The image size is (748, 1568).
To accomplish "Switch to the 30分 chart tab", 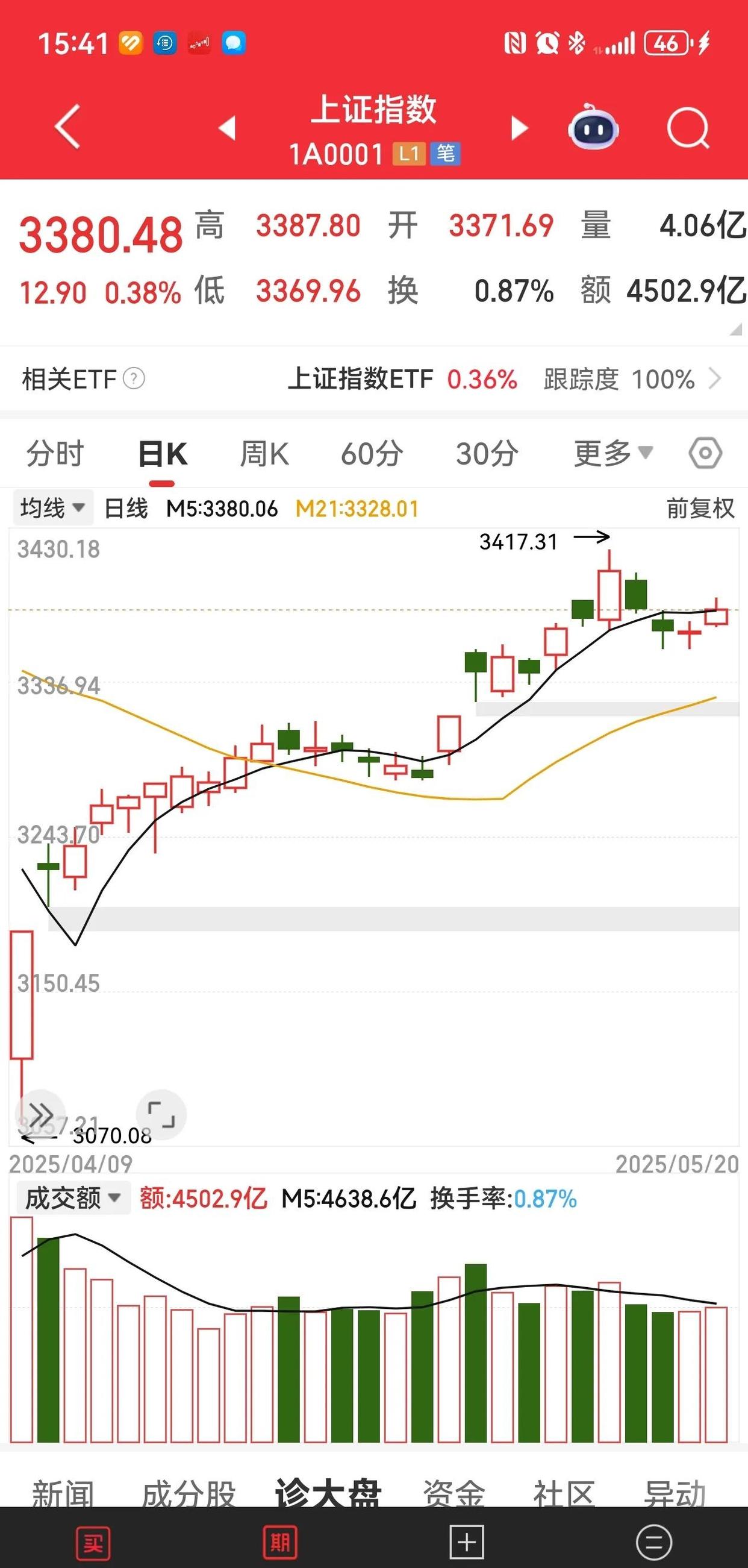I will pos(487,454).
